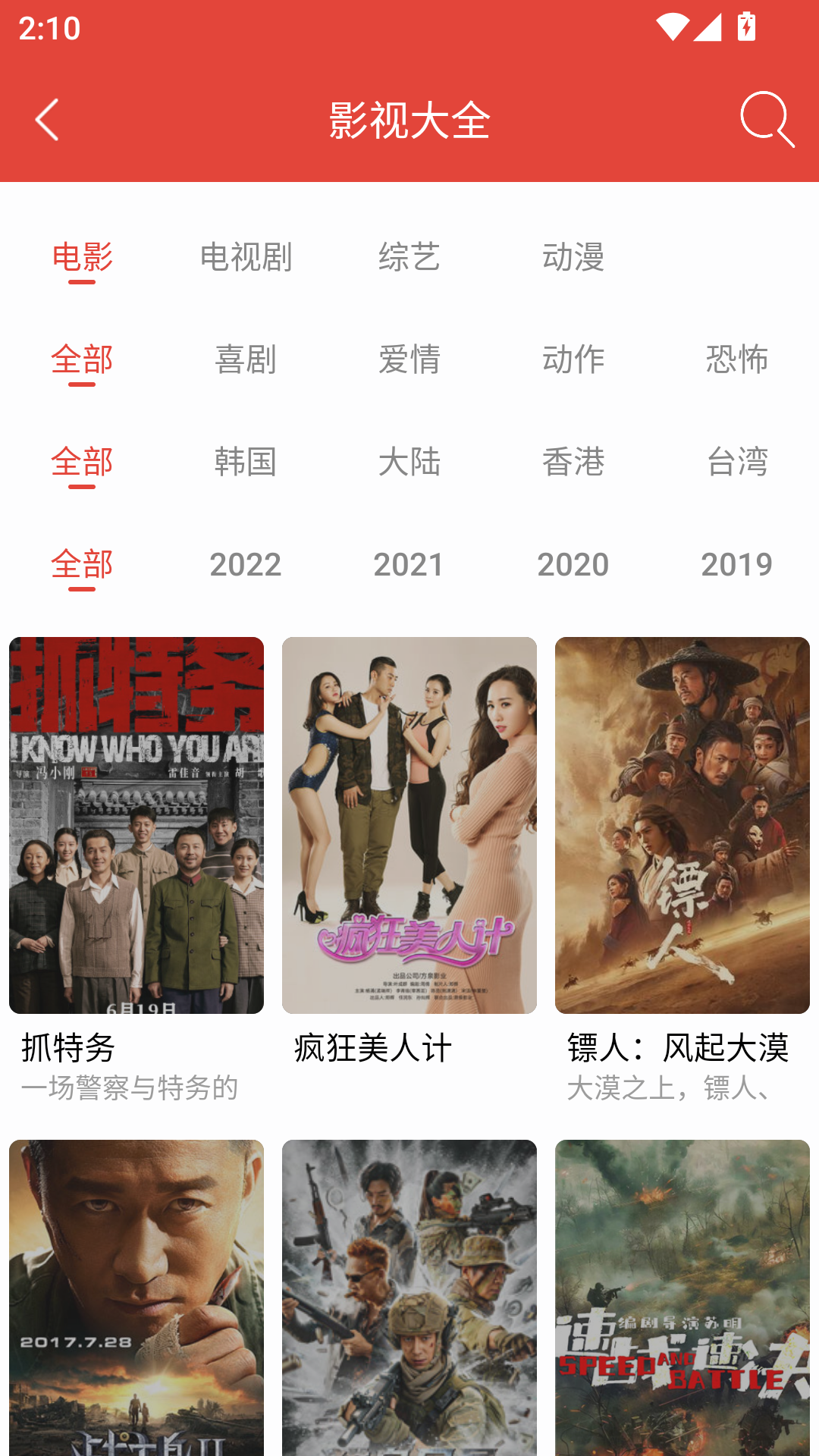
Task: Filter by region 韩国
Action: pos(246,462)
